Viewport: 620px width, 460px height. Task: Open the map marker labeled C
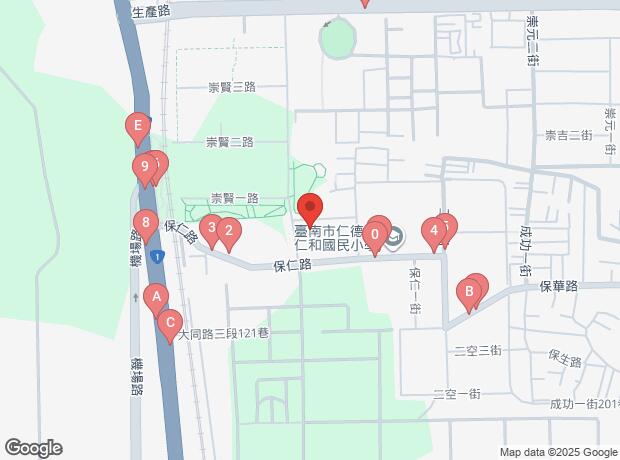click(170, 323)
